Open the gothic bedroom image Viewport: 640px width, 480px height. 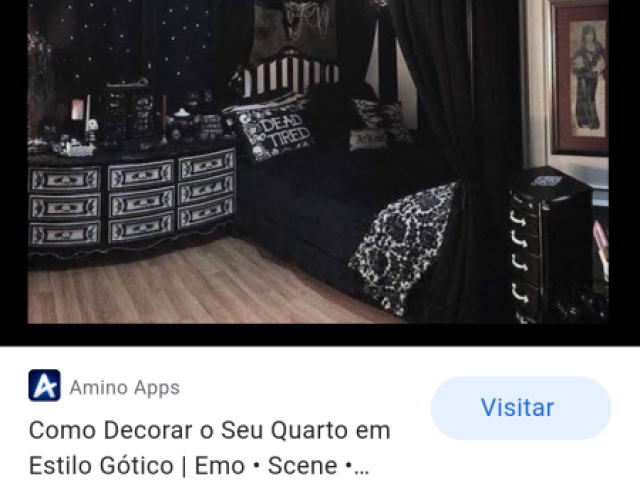click(x=318, y=165)
